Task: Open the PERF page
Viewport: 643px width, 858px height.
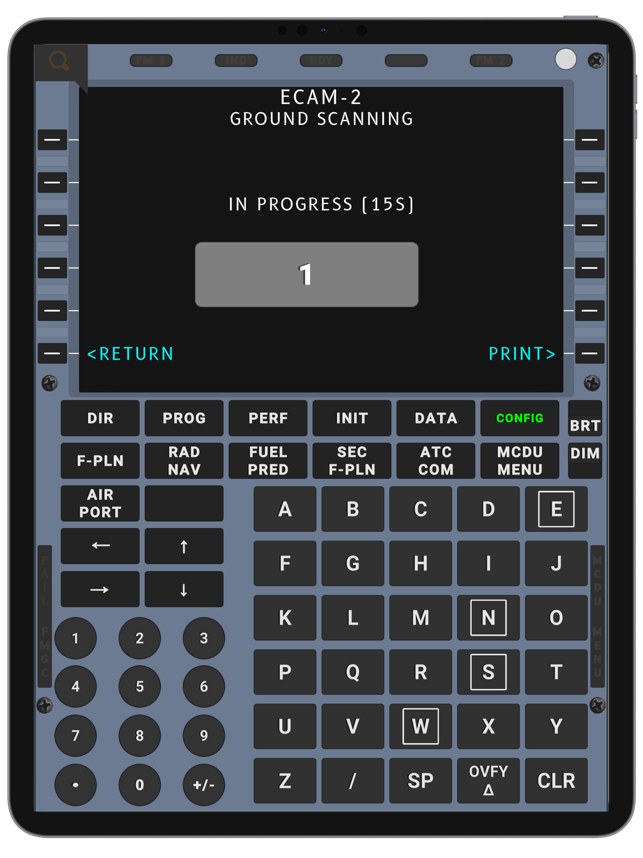Action: pos(268,418)
